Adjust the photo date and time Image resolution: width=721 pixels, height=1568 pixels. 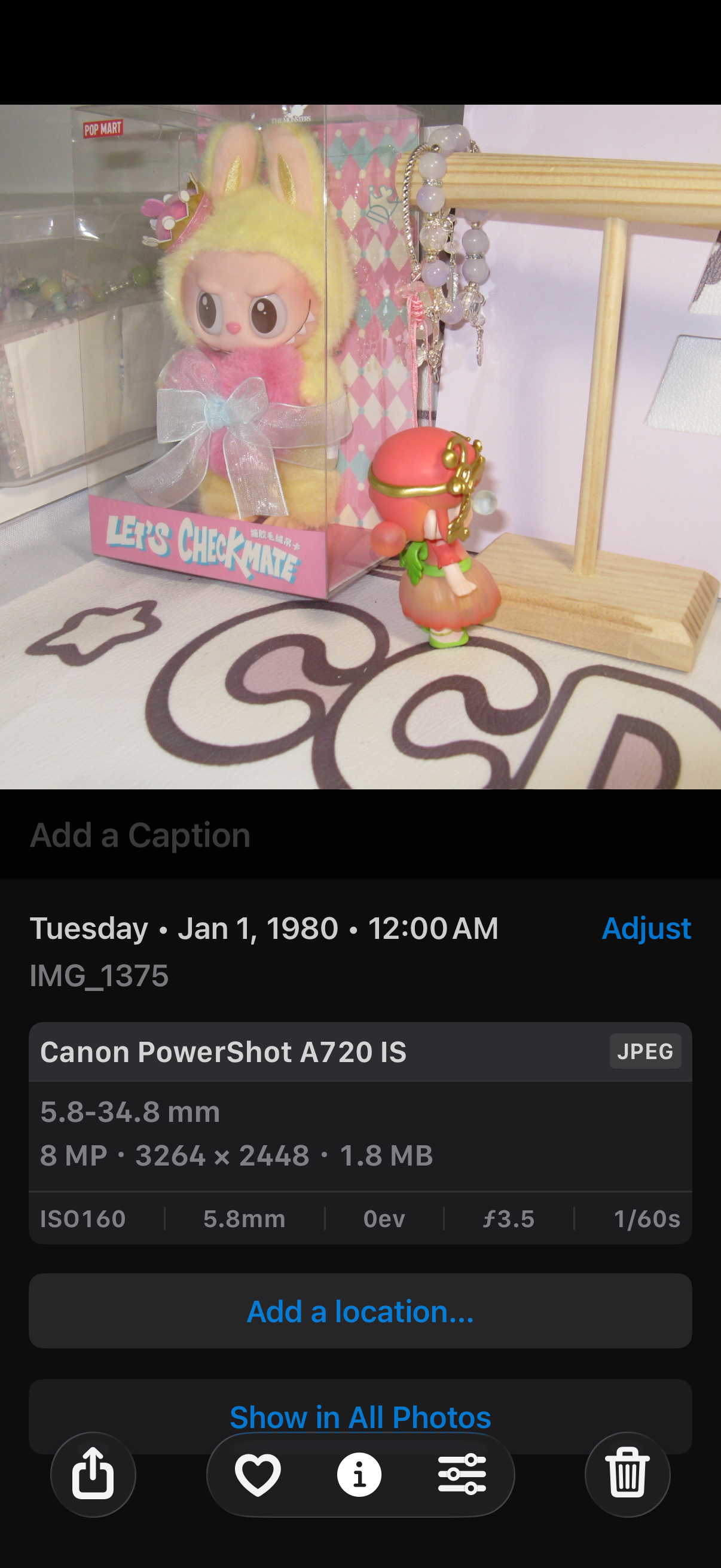(x=646, y=928)
